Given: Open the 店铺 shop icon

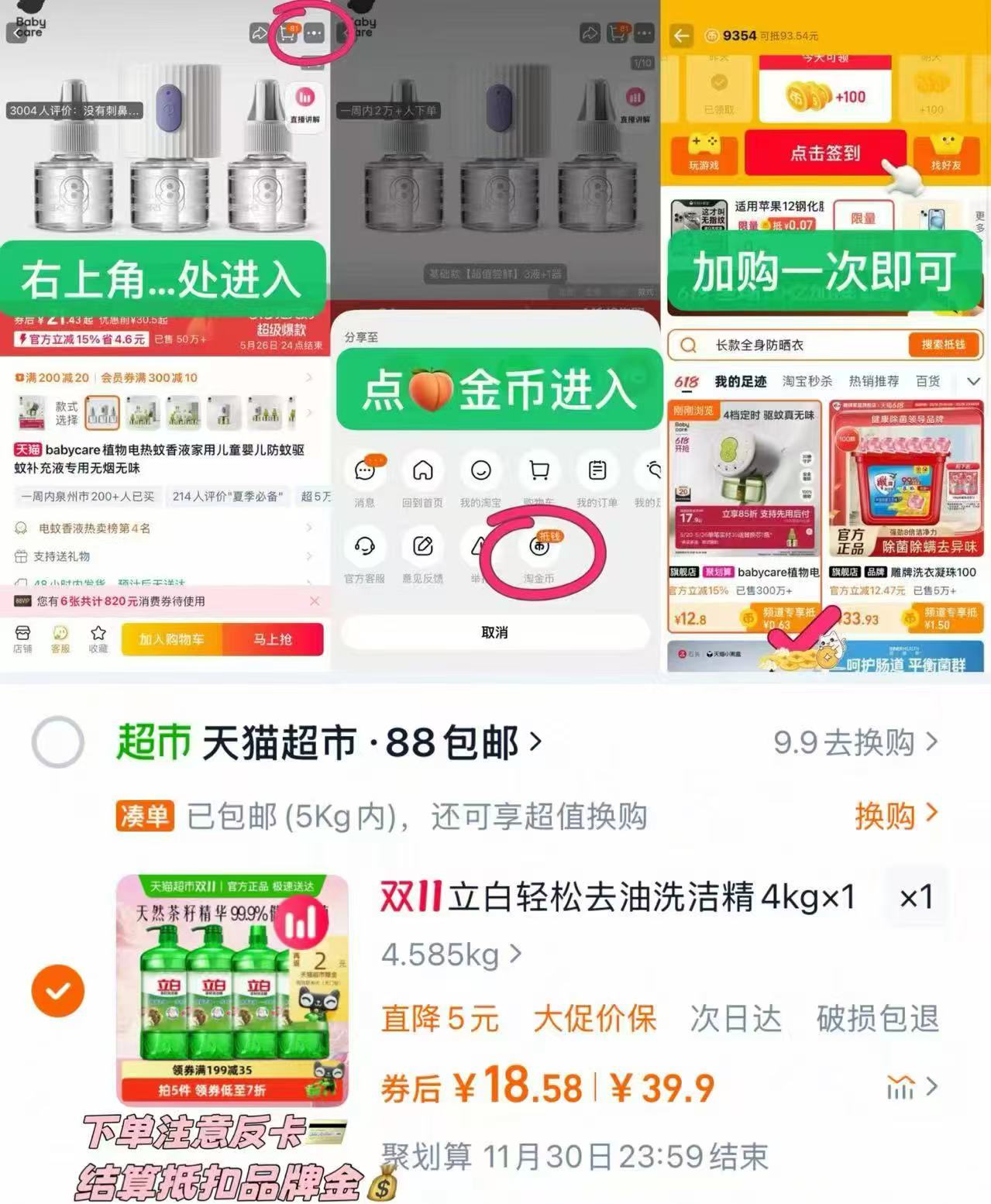Looking at the screenshot, I should coord(22,639).
